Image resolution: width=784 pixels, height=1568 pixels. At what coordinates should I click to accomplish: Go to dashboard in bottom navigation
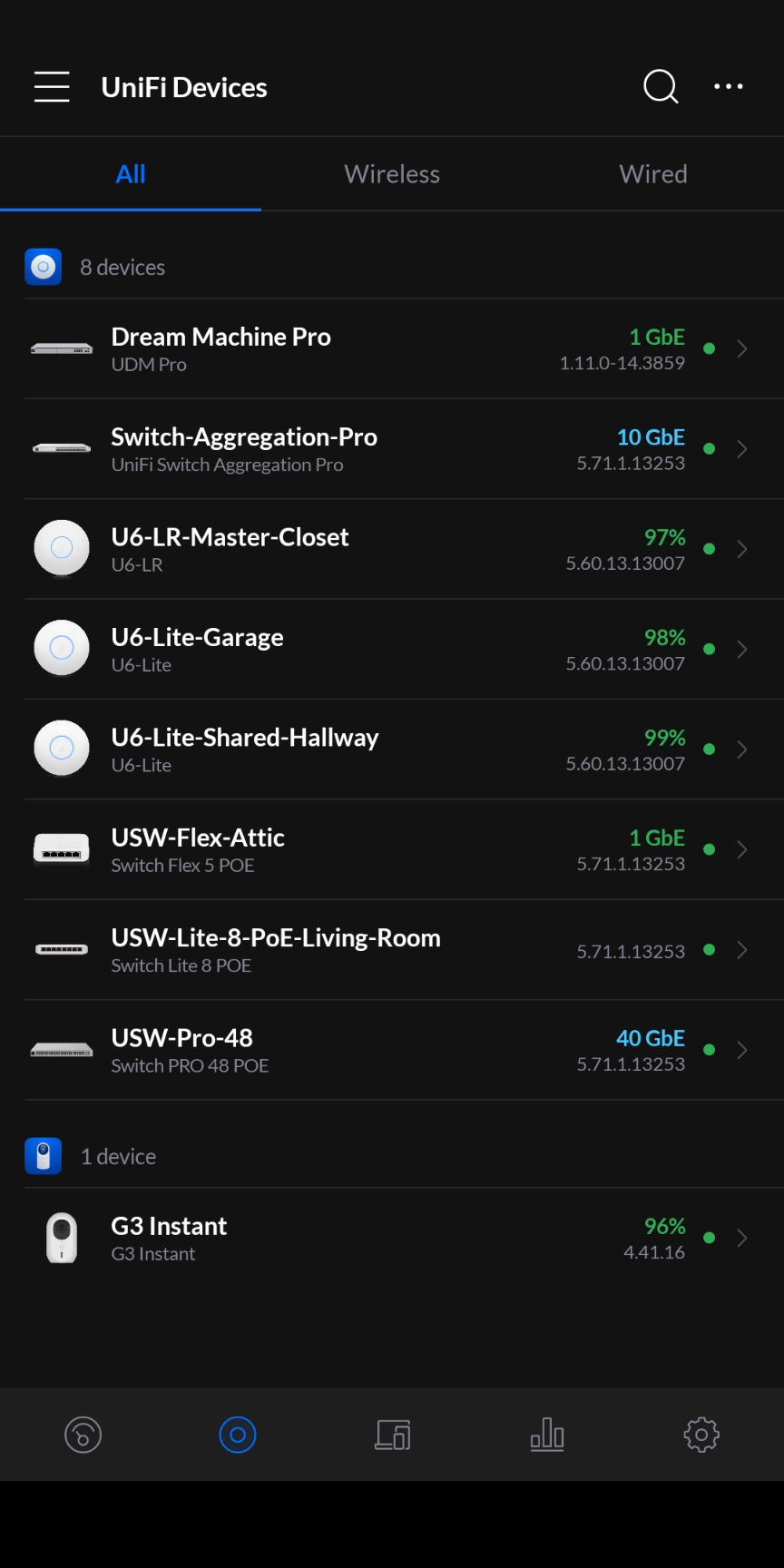coord(83,1435)
